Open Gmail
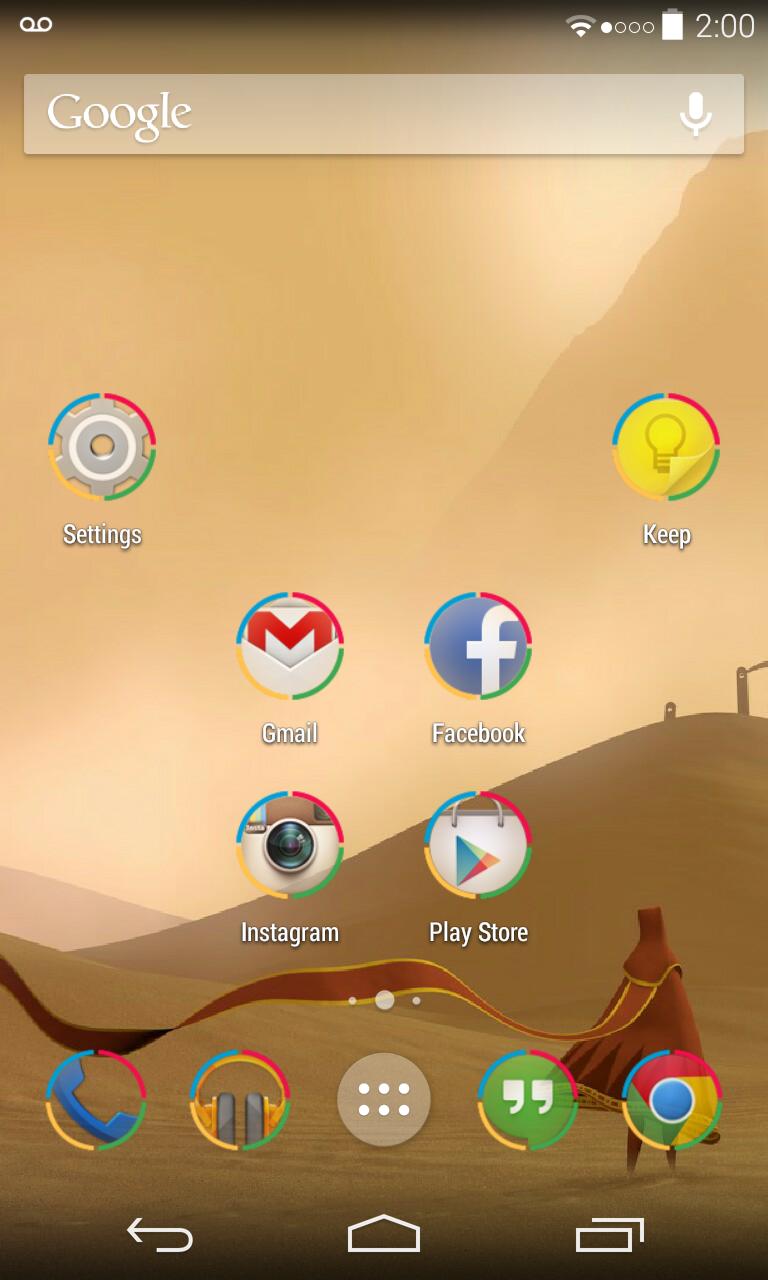The height and width of the screenshot is (1280, 768). (290, 646)
